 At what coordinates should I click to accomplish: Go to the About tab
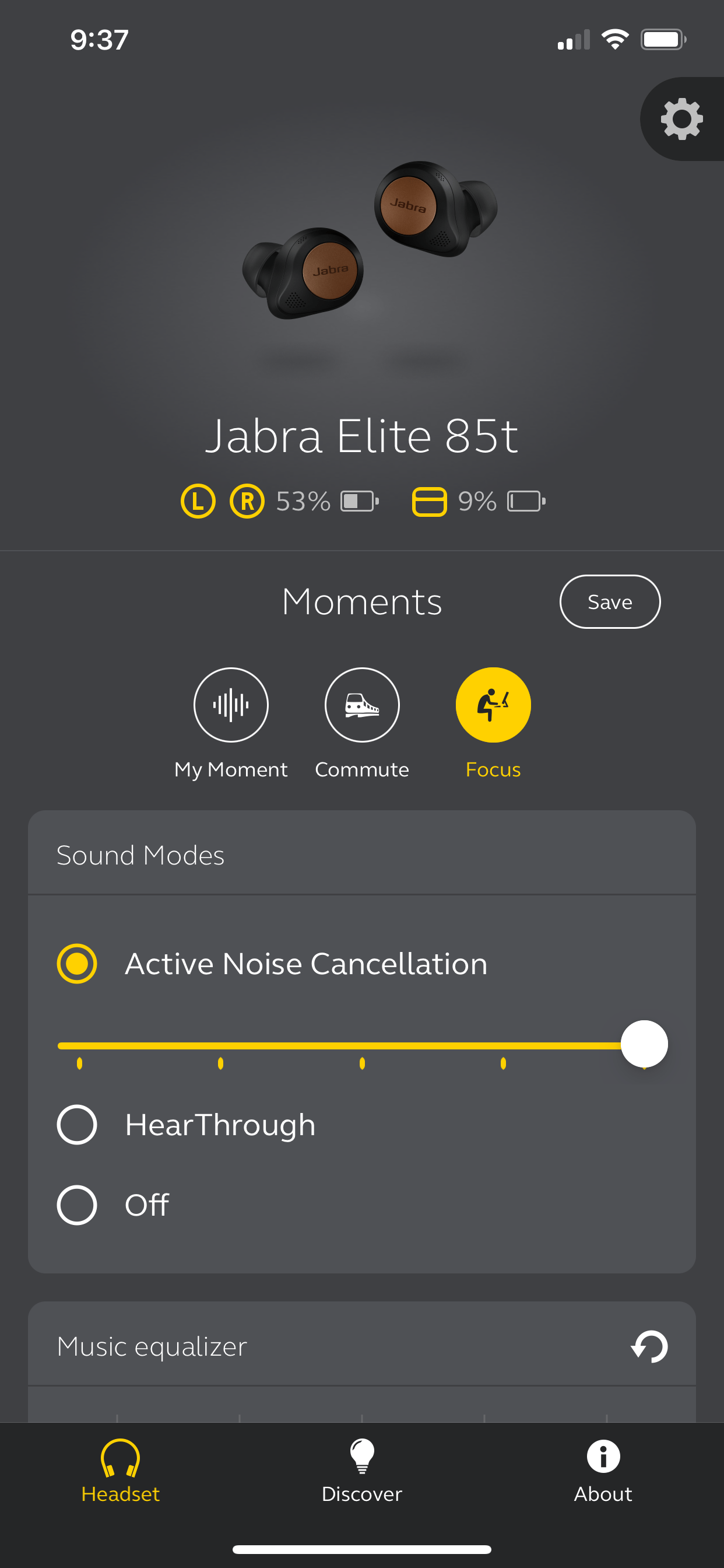tap(603, 1471)
